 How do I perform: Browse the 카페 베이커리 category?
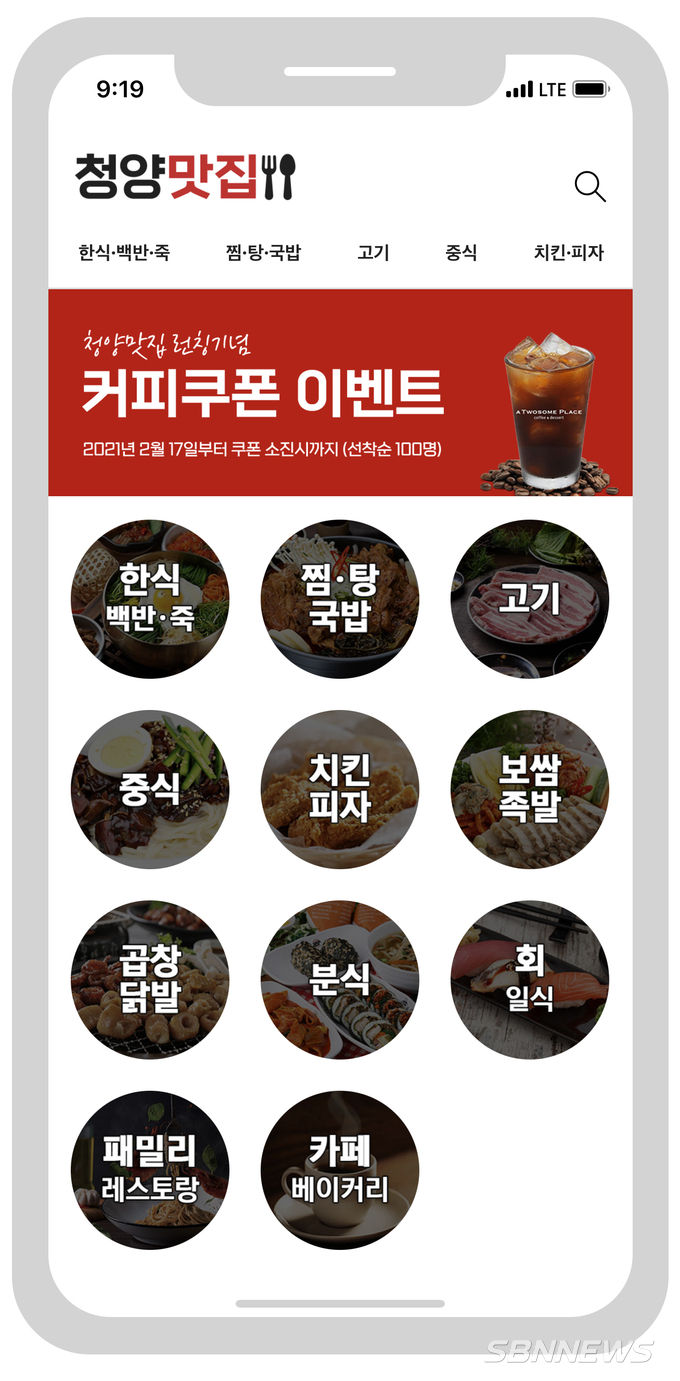340,1169
